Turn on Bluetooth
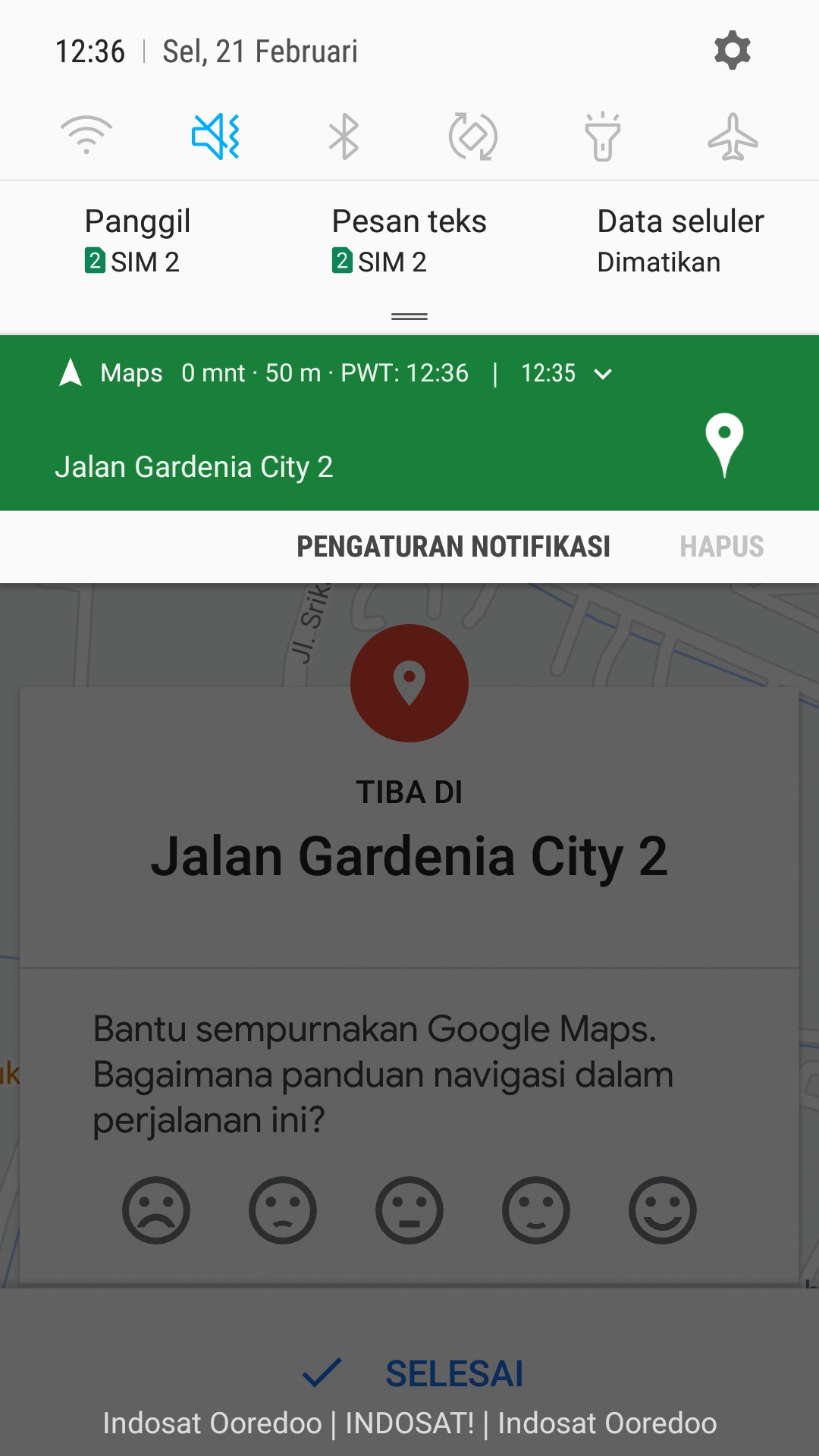The height and width of the screenshot is (1456, 819). coord(344,136)
